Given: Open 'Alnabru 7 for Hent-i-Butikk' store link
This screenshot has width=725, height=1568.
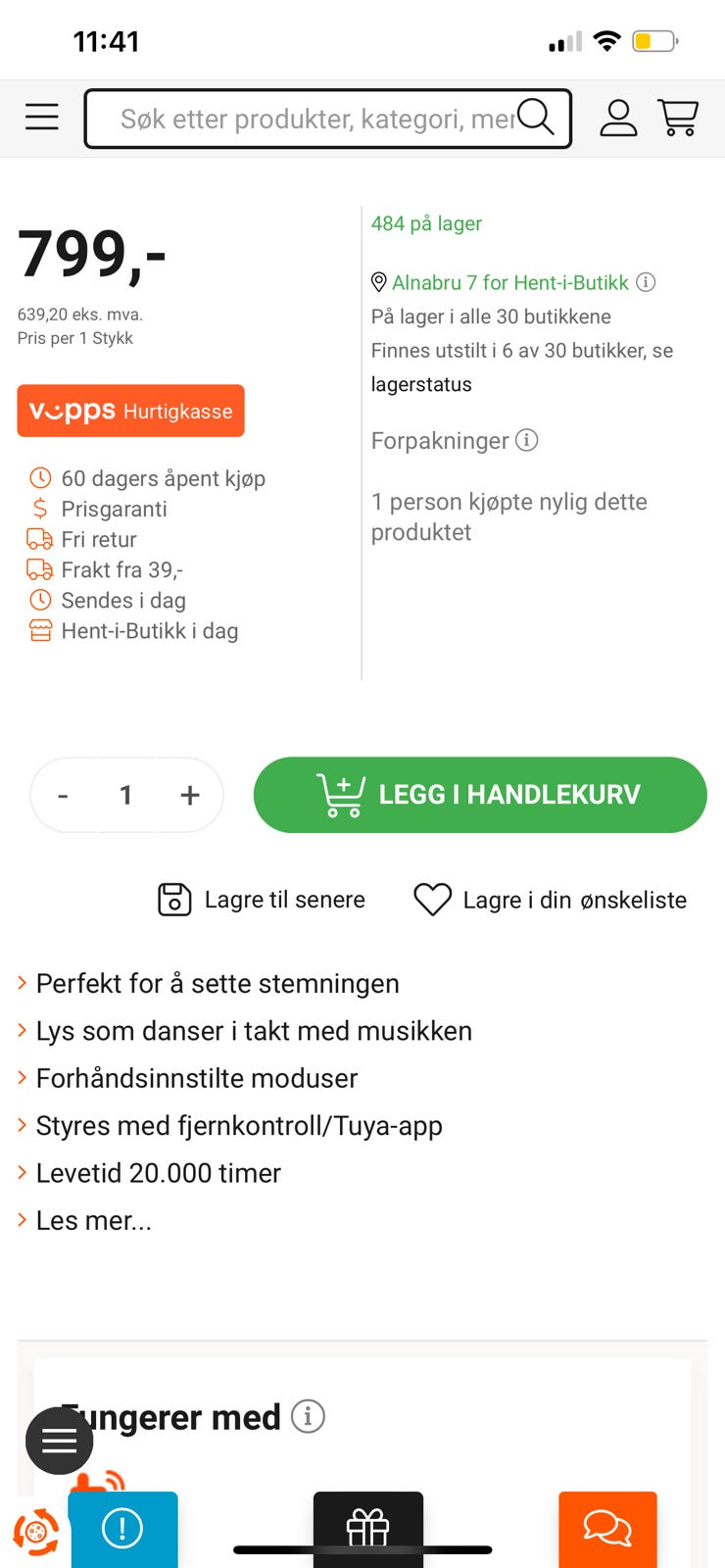Looking at the screenshot, I should [x=509, y=282].
